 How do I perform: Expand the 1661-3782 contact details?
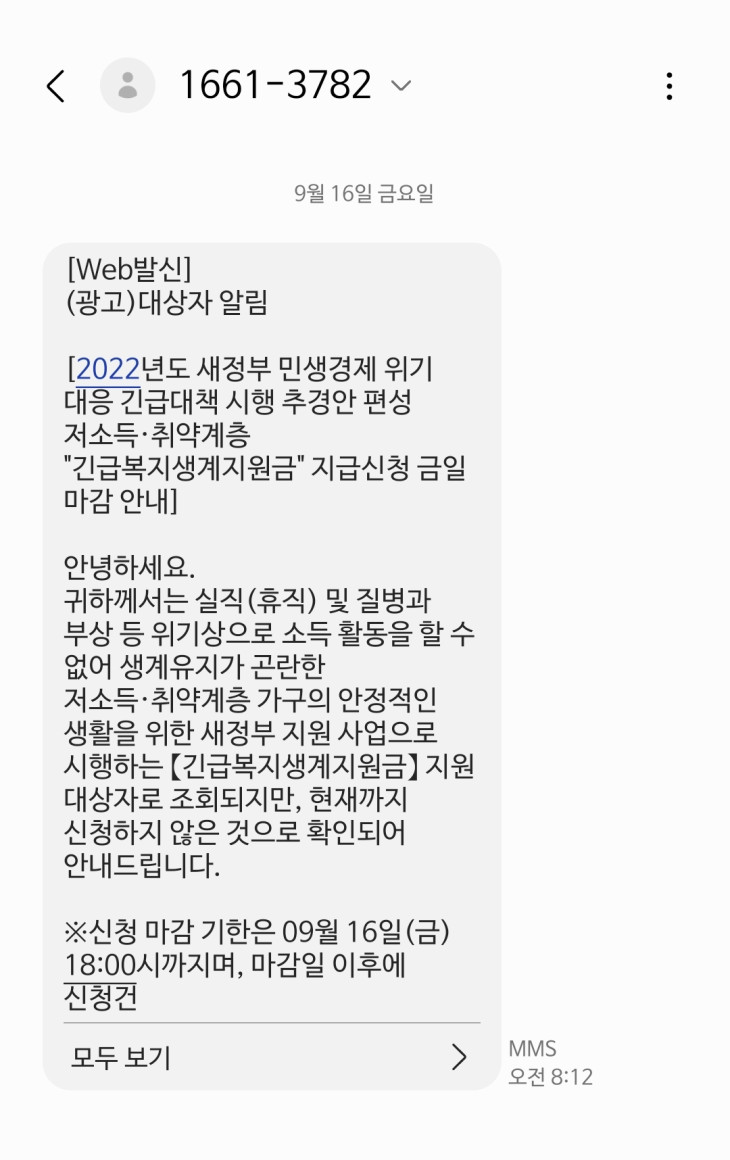(401, 86)
